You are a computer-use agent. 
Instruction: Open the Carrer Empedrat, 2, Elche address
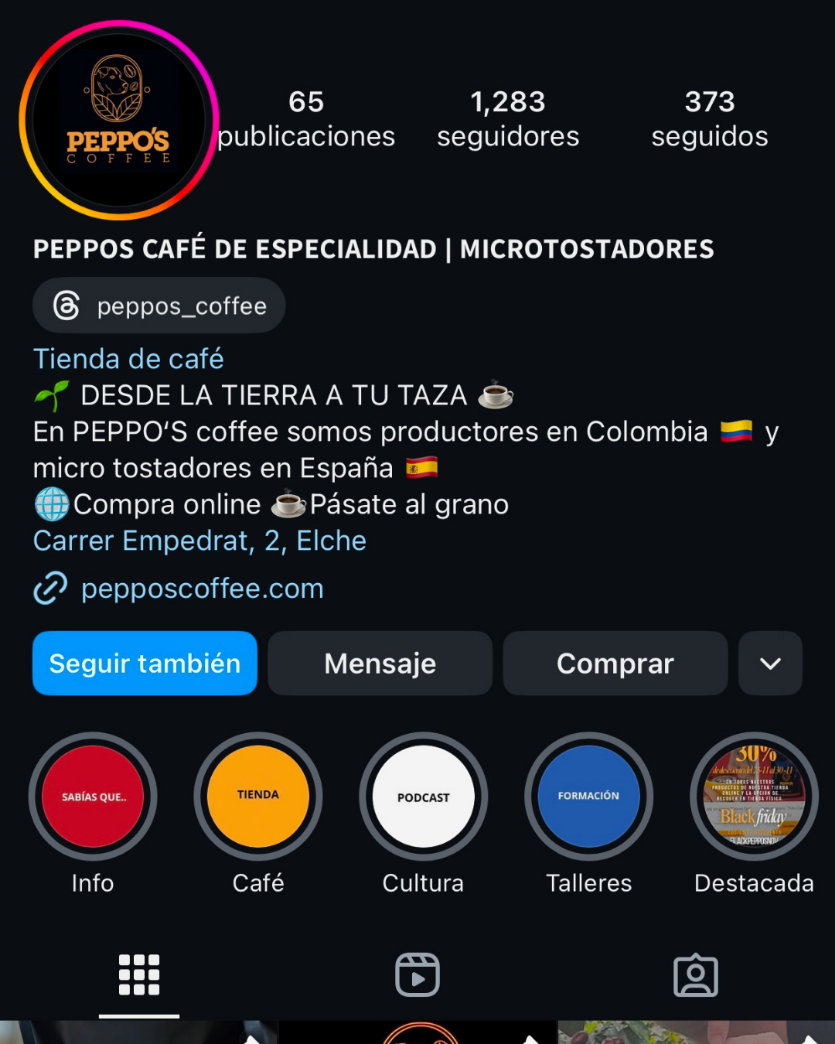[x=200, y=541]
